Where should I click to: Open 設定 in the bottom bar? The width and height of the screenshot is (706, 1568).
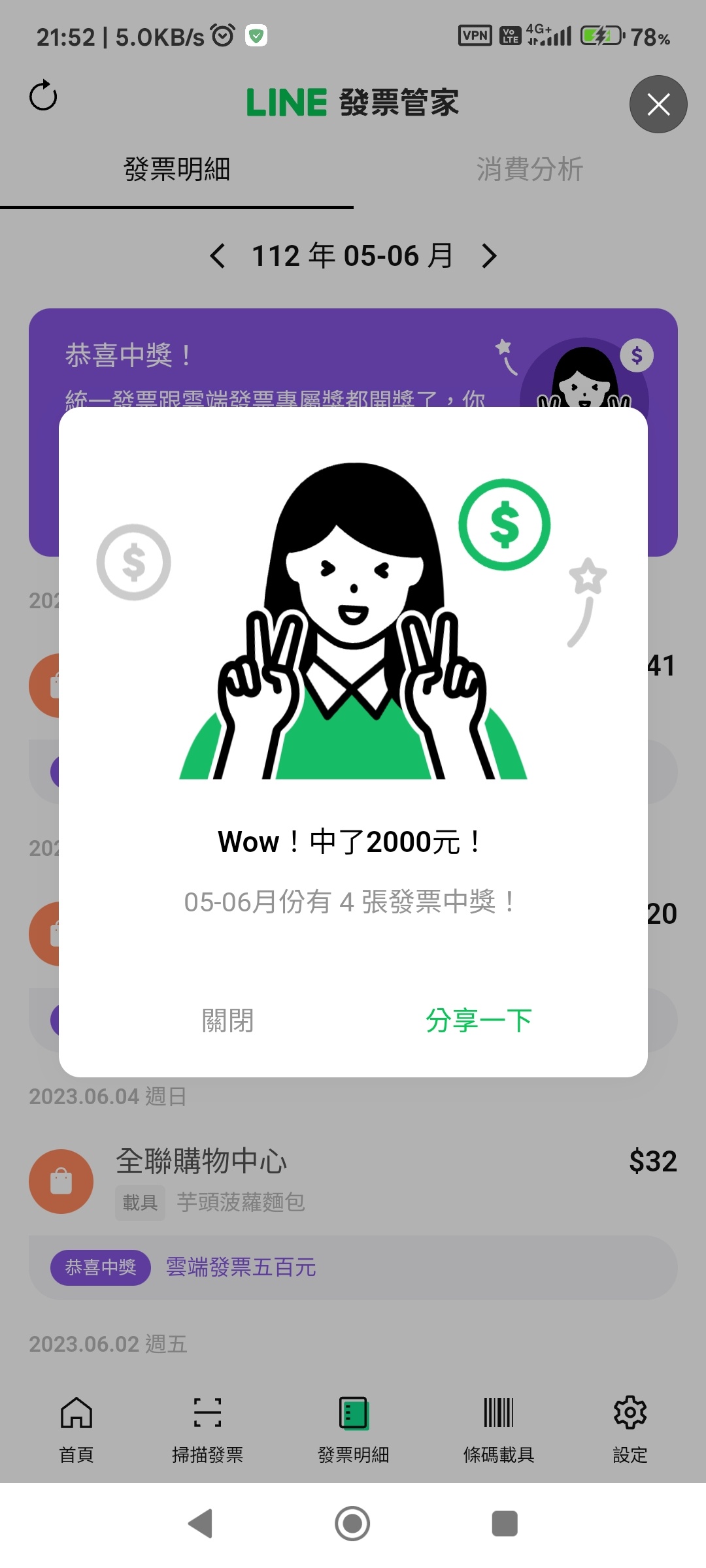click(630, 1428)
